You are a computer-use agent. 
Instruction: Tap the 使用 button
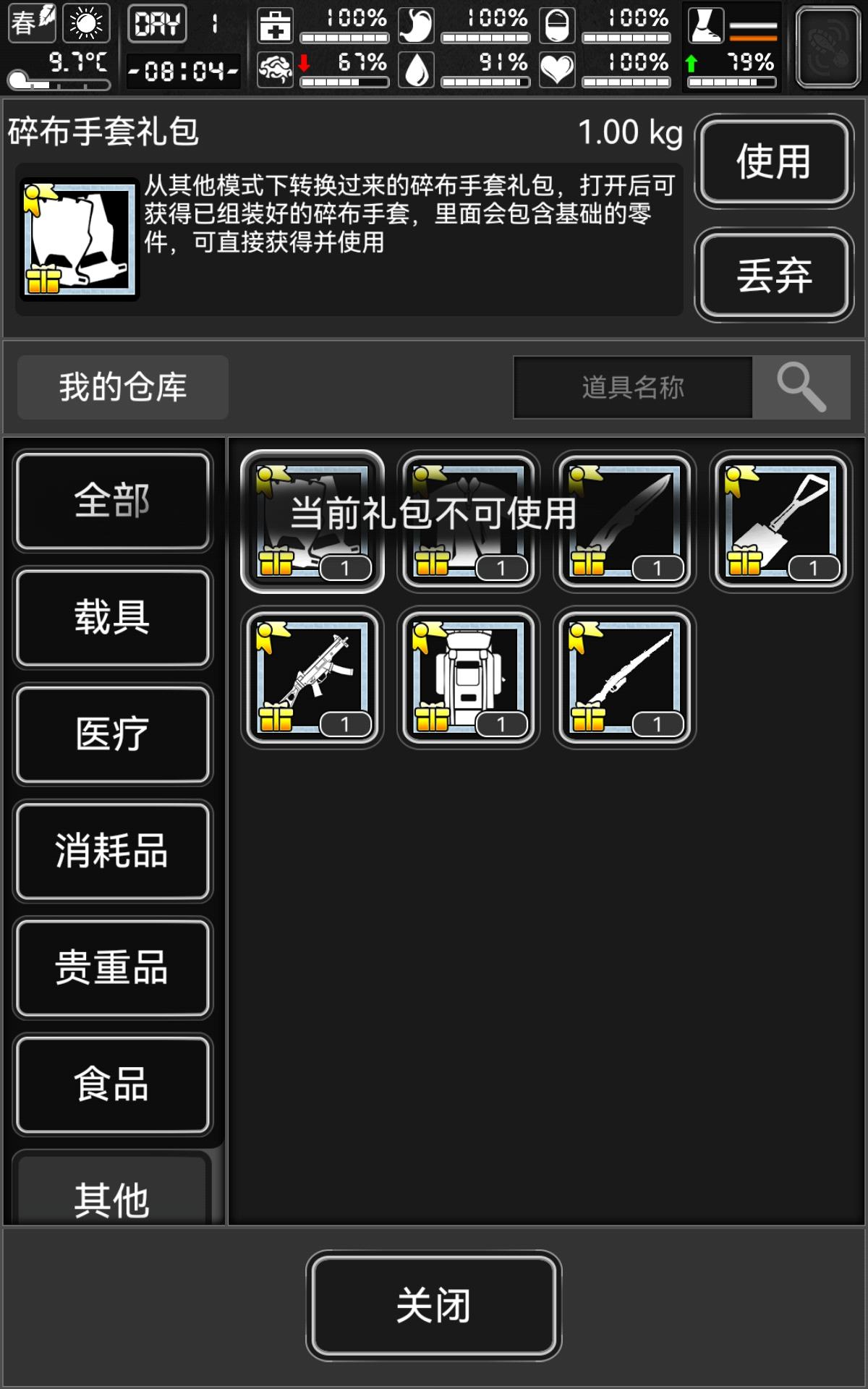(774, 161)
